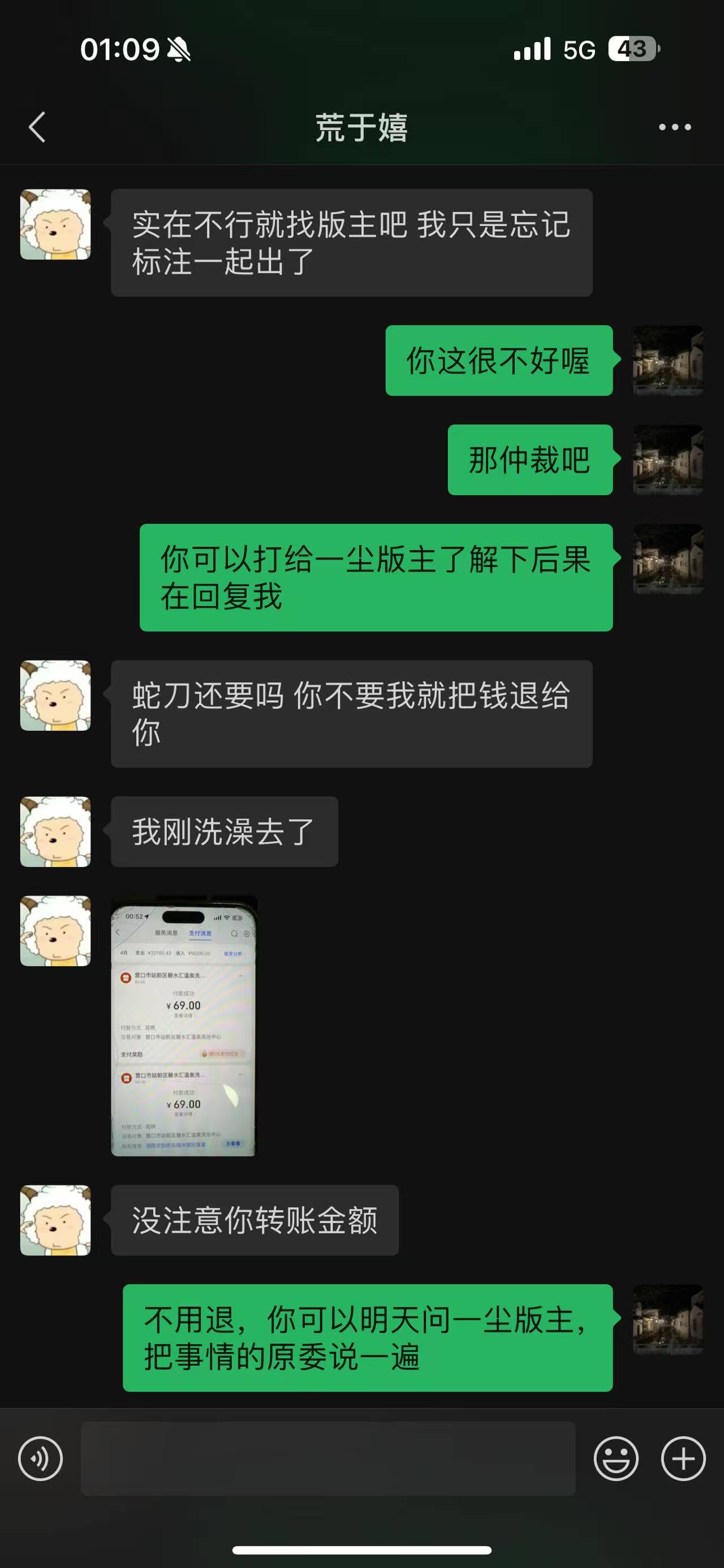Open sheep avatar beside 我刚洗澡去了
724x1568 pixels.
coord(55,831)
